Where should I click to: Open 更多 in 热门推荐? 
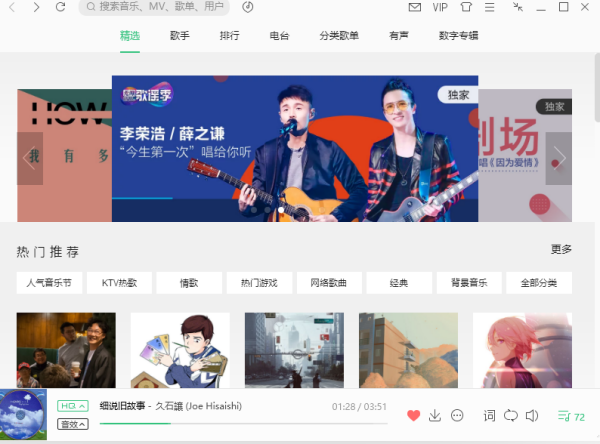[561, 249]
